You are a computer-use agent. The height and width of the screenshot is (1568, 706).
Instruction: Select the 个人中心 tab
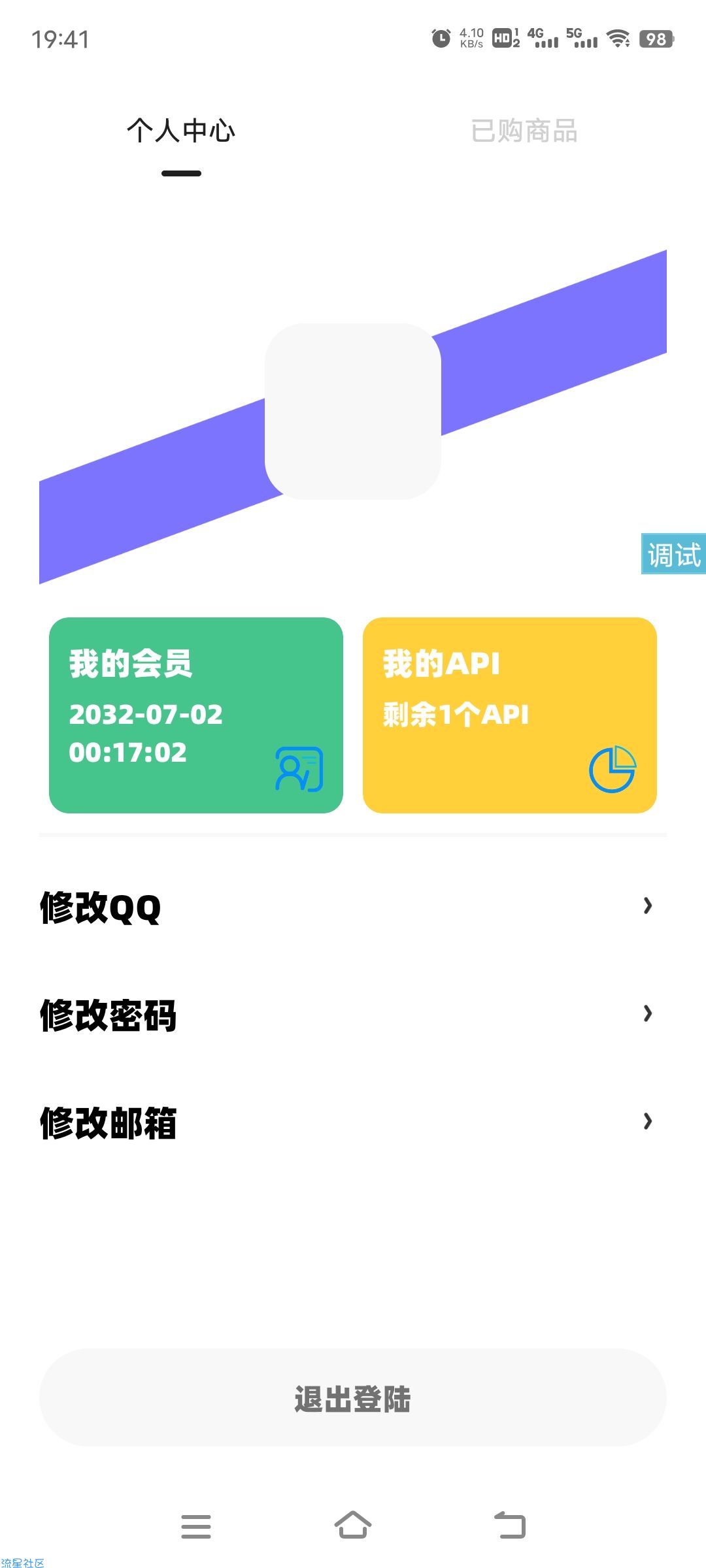181,131
